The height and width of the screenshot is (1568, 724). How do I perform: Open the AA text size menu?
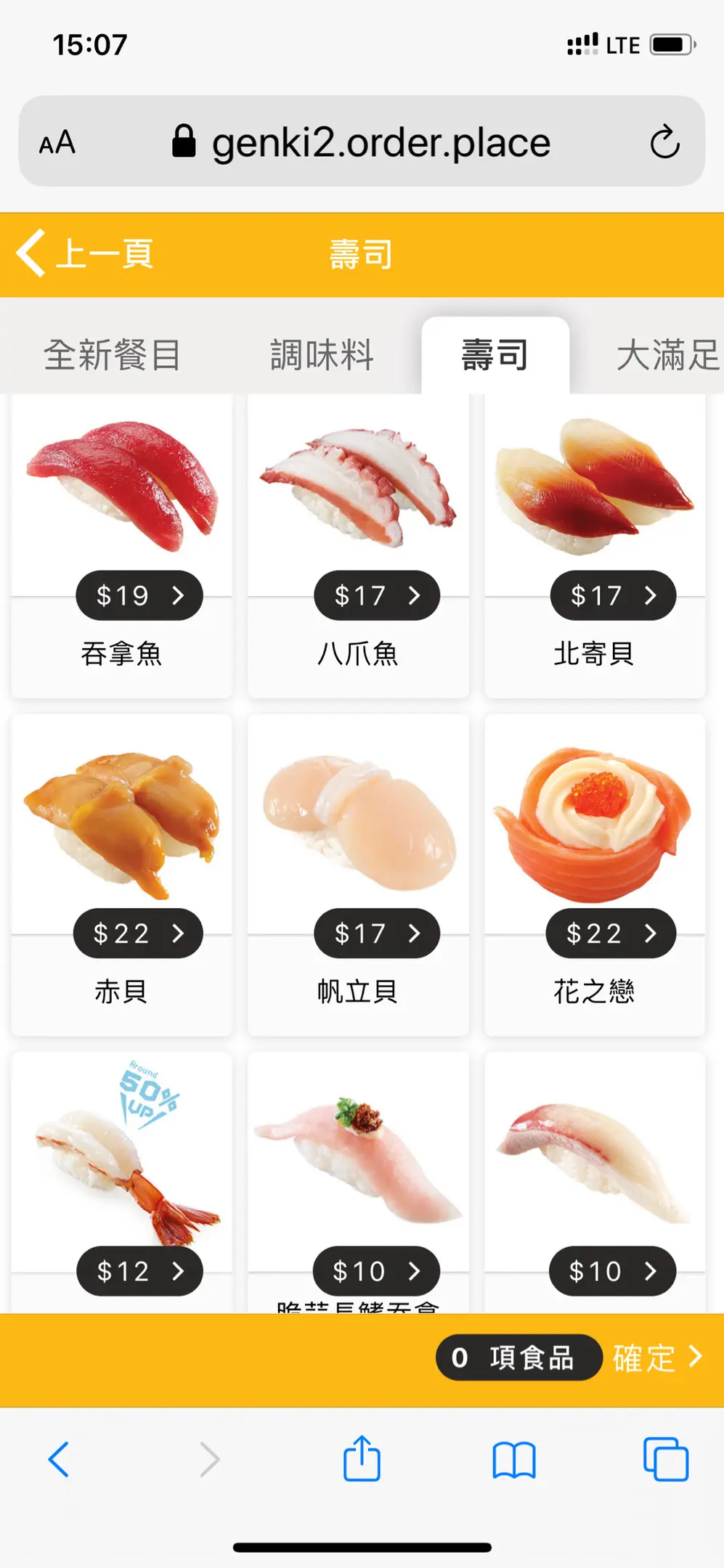point(57,142)
